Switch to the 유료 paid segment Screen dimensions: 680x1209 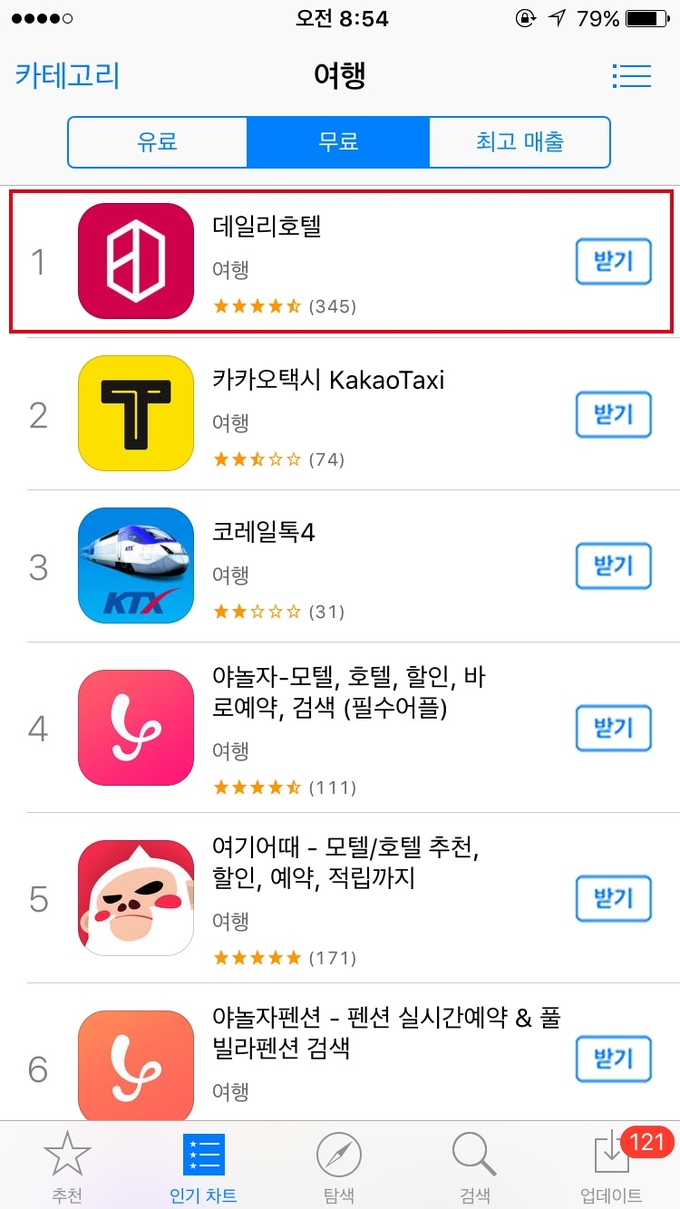(x=157, y=141)
